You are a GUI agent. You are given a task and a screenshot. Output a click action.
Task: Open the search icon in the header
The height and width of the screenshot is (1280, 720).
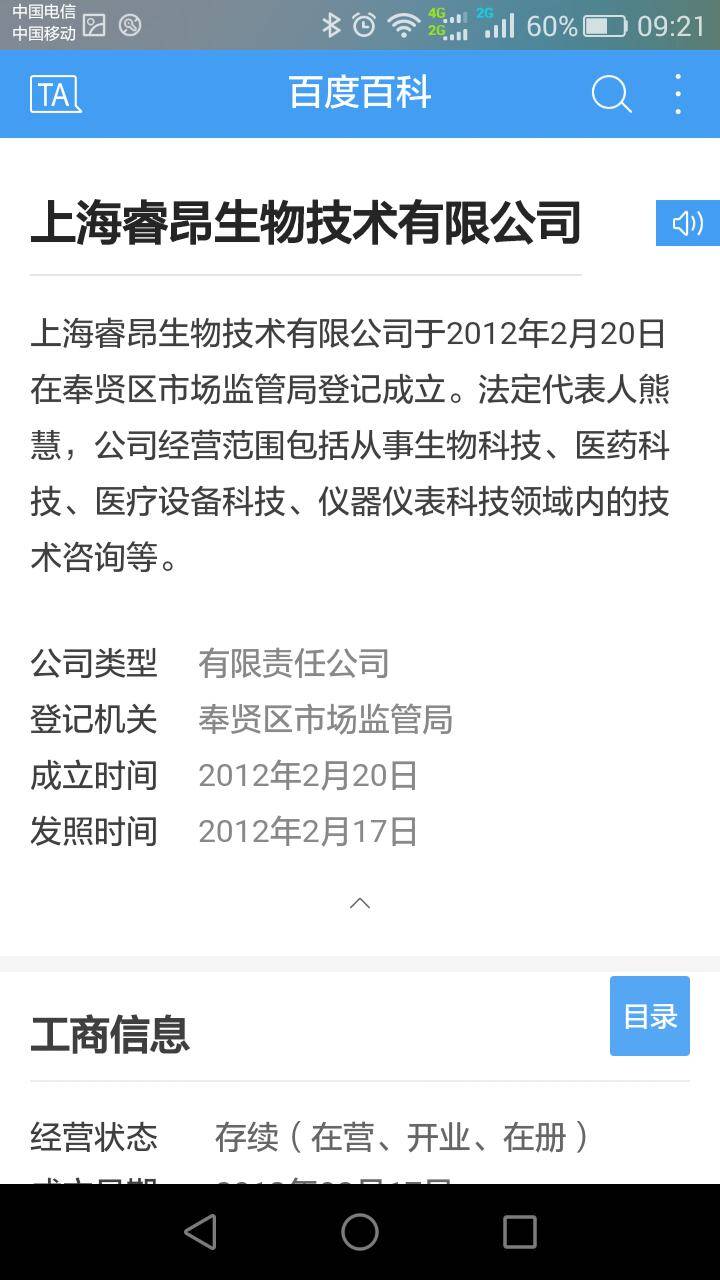[x=611, y=95]
